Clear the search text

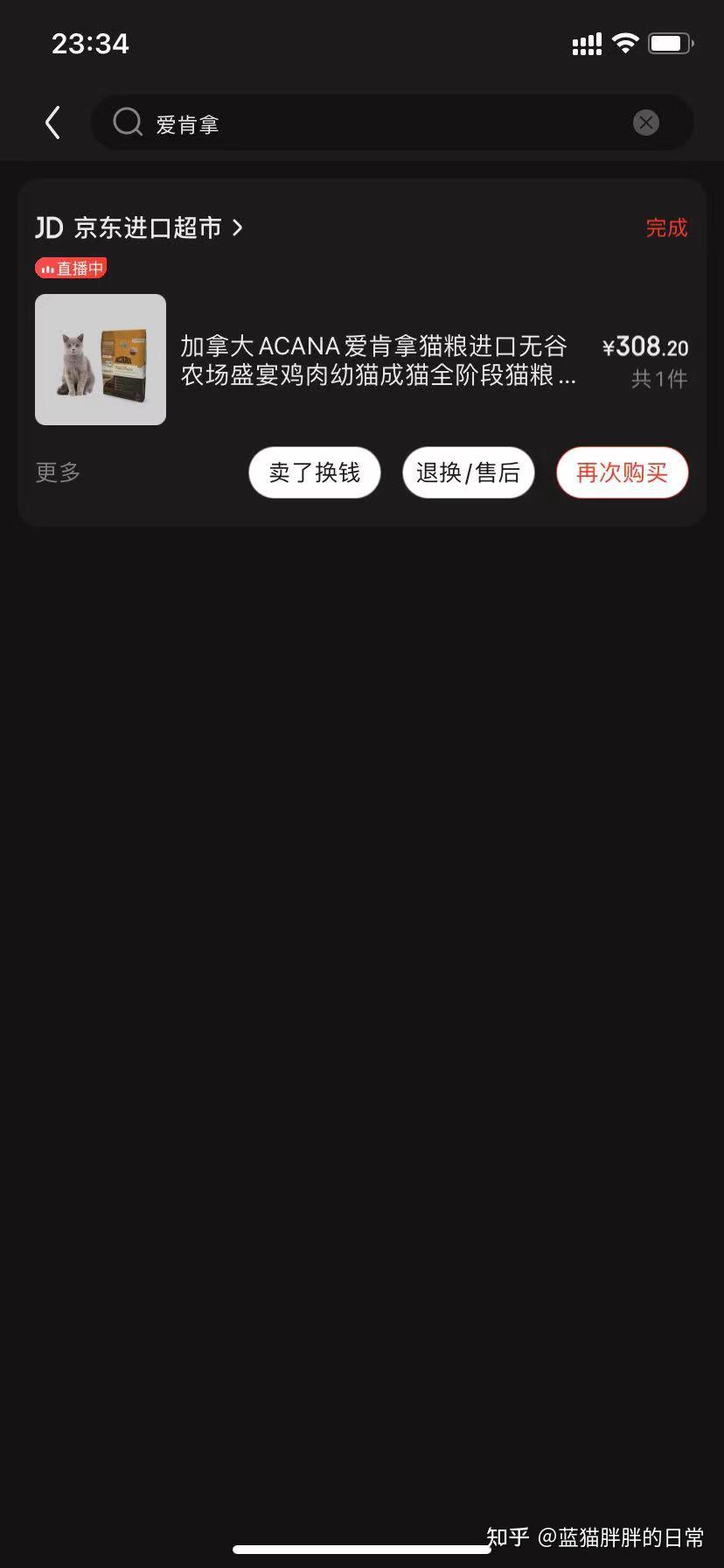click(x=645, y=123)
